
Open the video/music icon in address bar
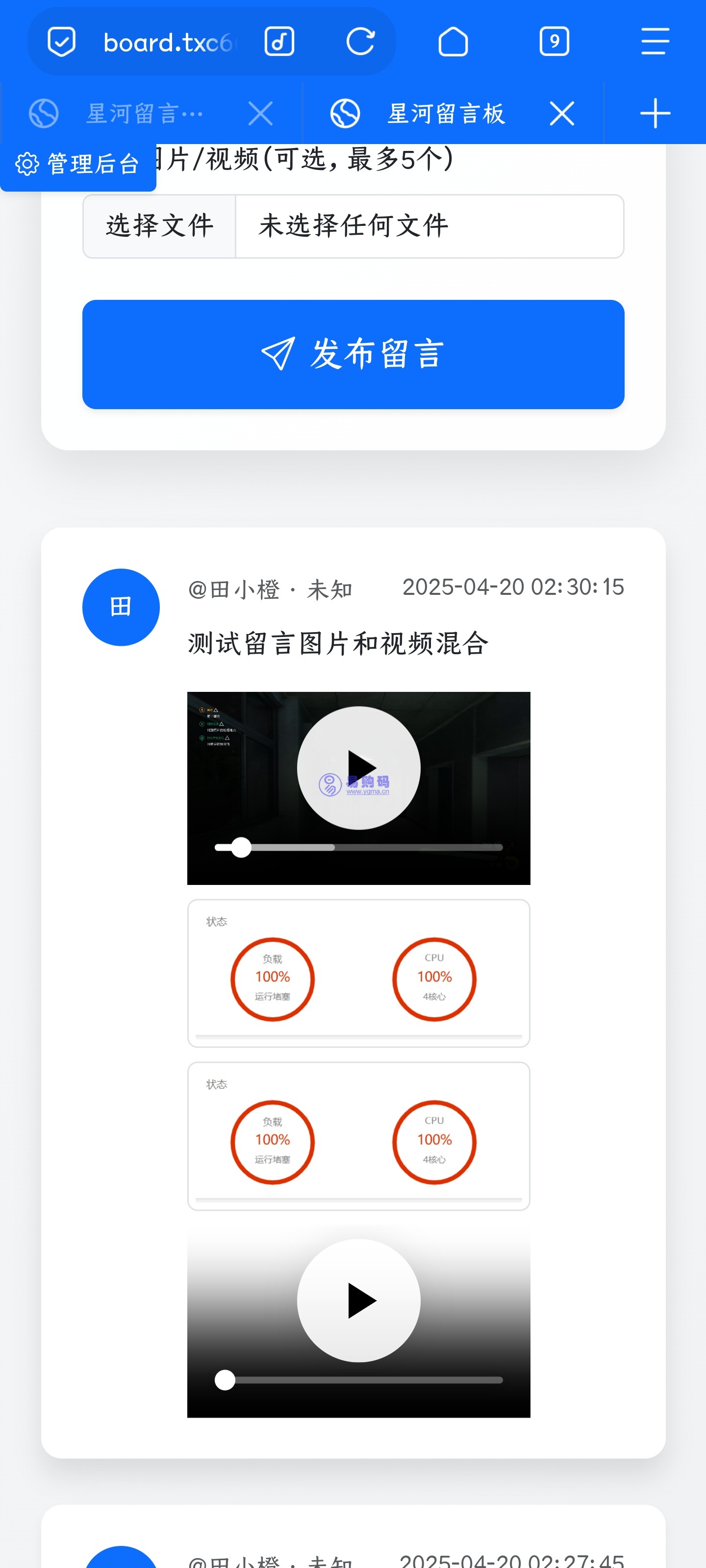pyautogui.click(x=279, y=41)
